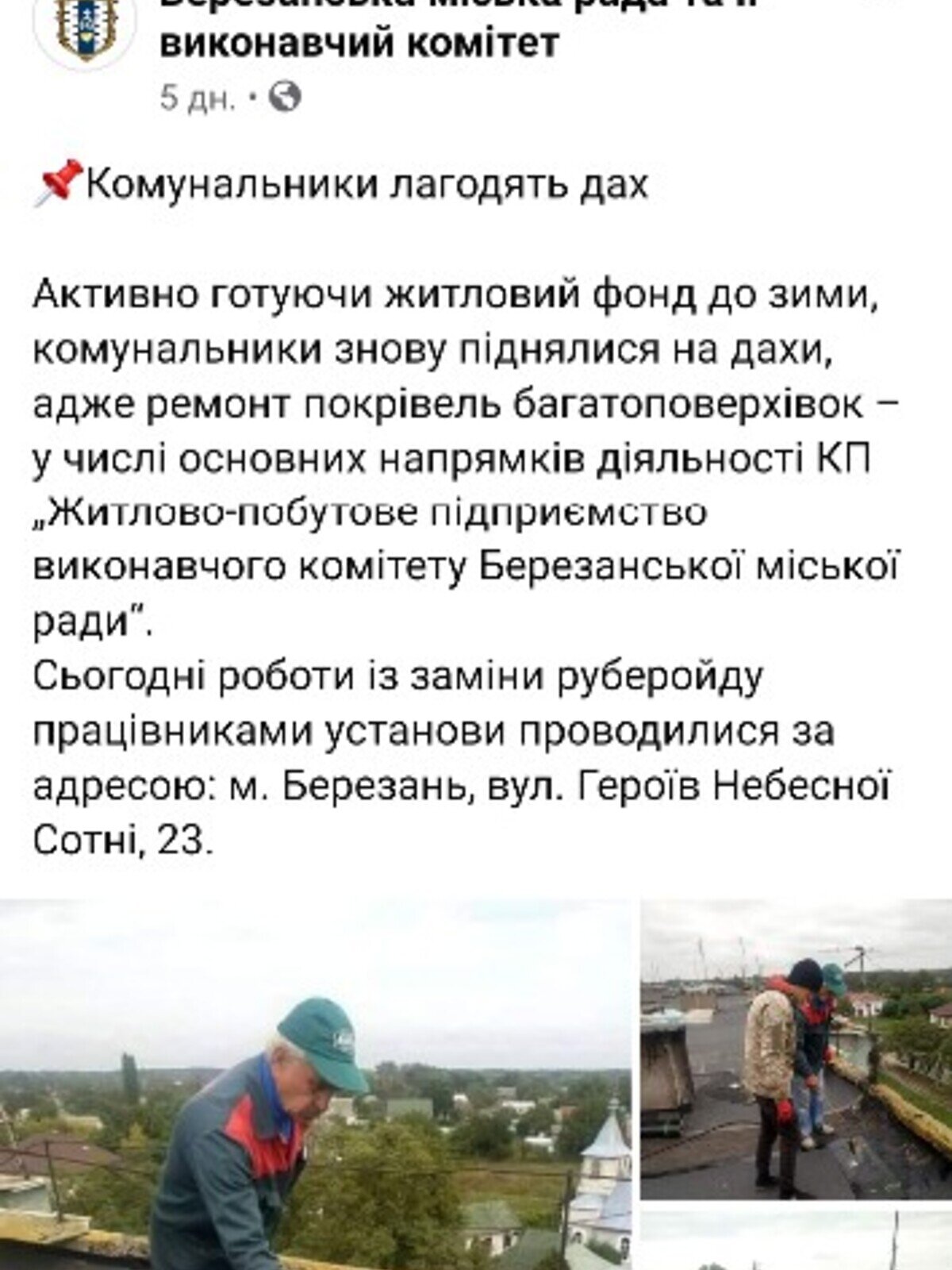Viewport: 952px width, 1270px height.
Task: Open the partially visible third photo
Action: (796, 1241)
